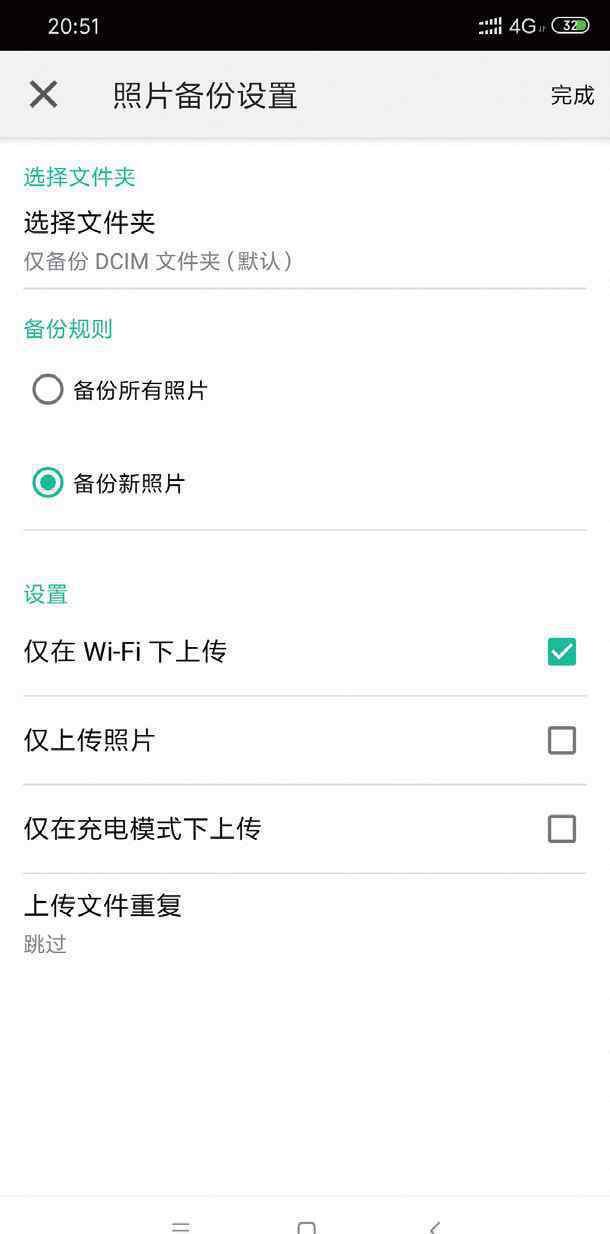Close the photo backup settings screen

pyautogui.click(x=43, y=95)
